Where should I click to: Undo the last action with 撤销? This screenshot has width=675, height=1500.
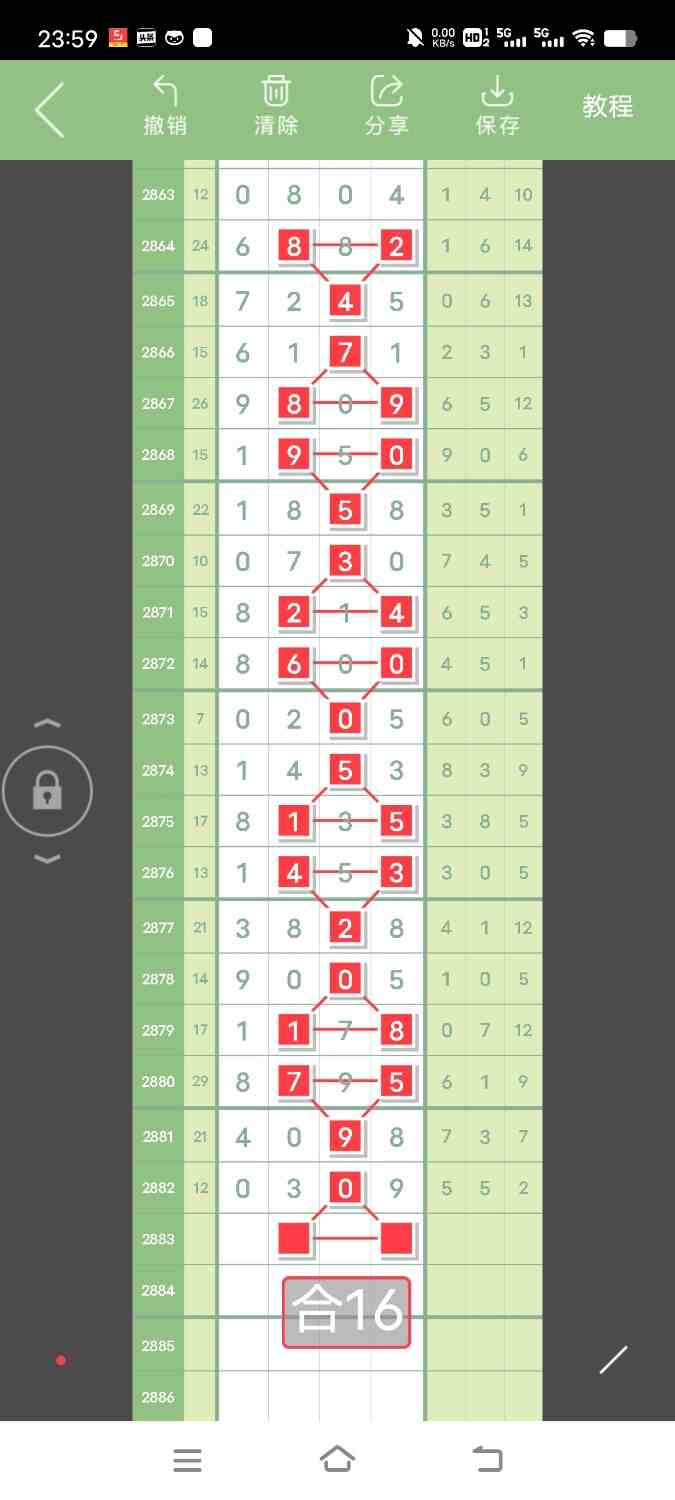(165, 107)
